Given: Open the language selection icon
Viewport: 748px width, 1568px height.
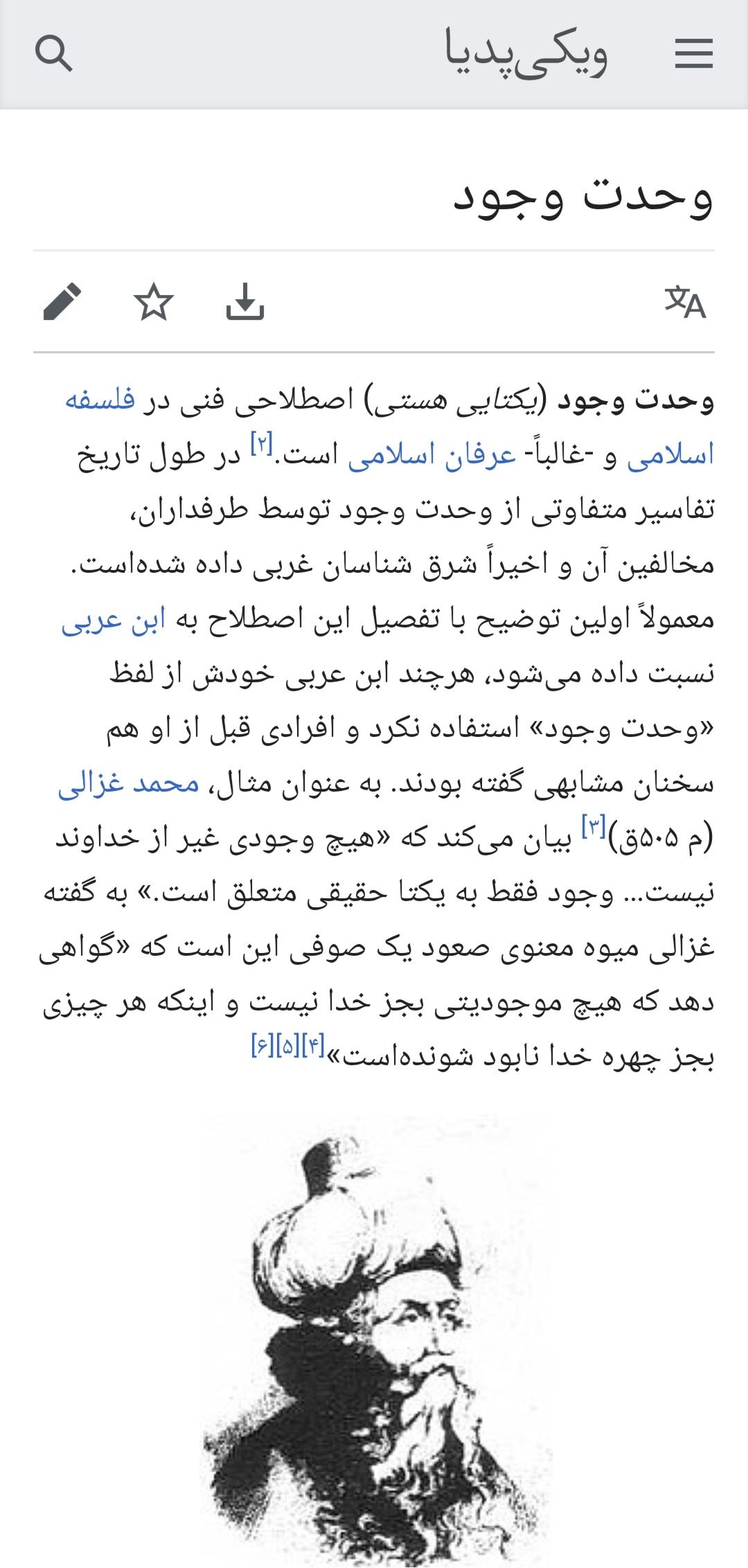Looking at the screenshot, I should pos(685,302).
